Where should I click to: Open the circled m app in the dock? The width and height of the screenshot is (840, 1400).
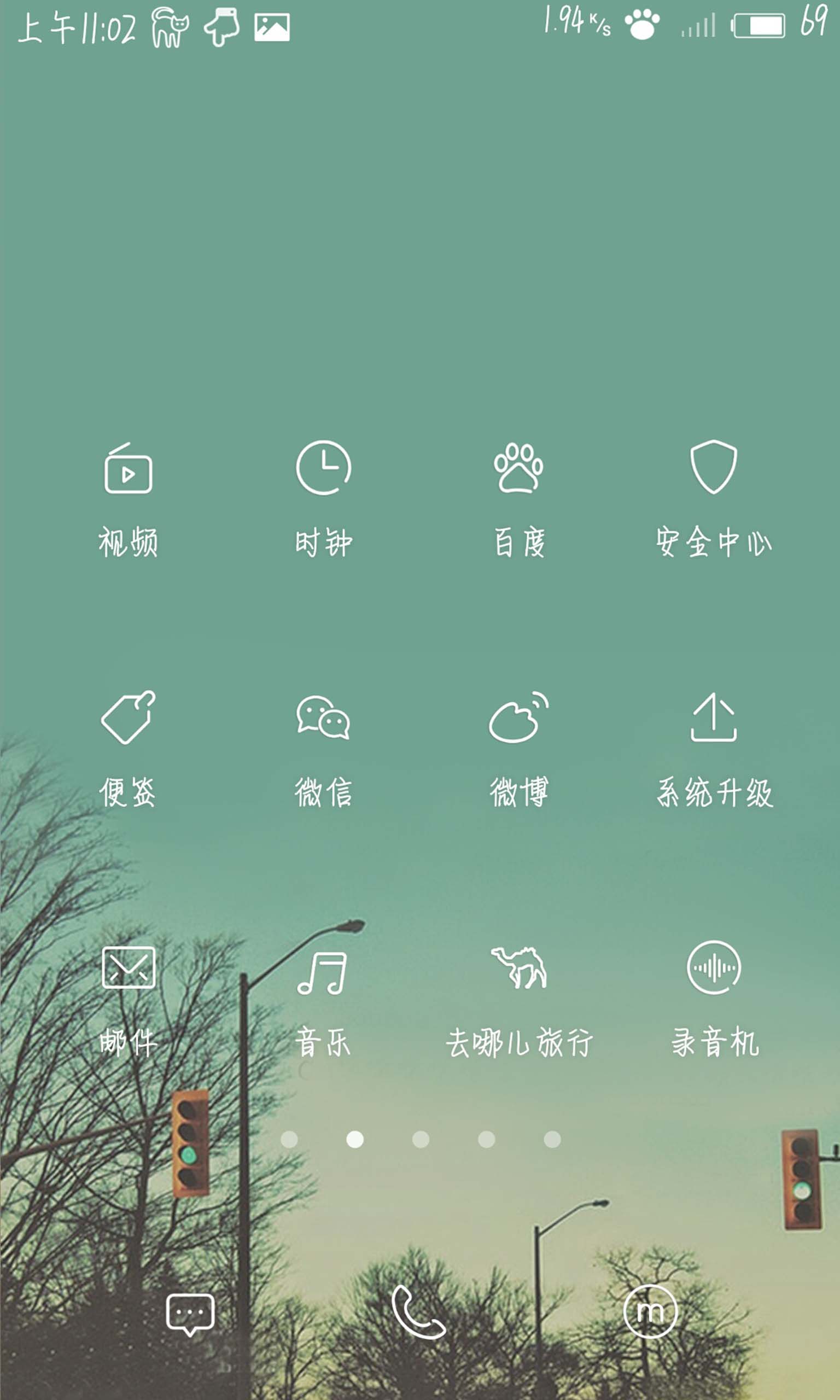[x=650, y=1311]
